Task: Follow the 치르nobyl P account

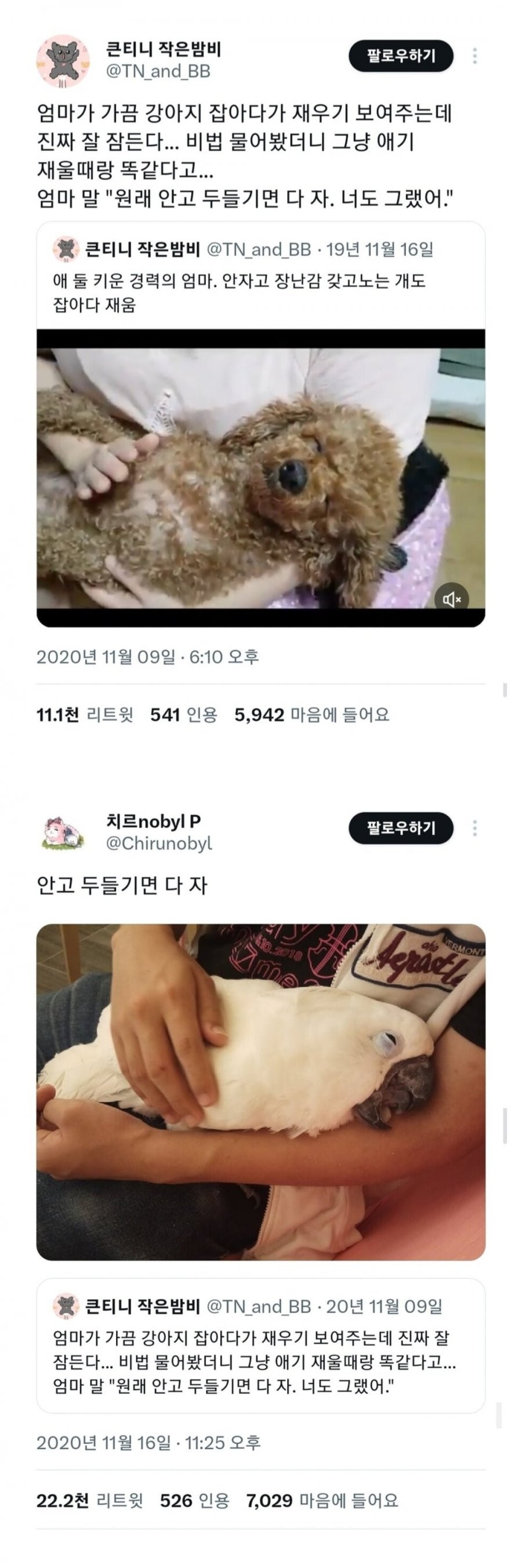Action: tap(401, 828)
